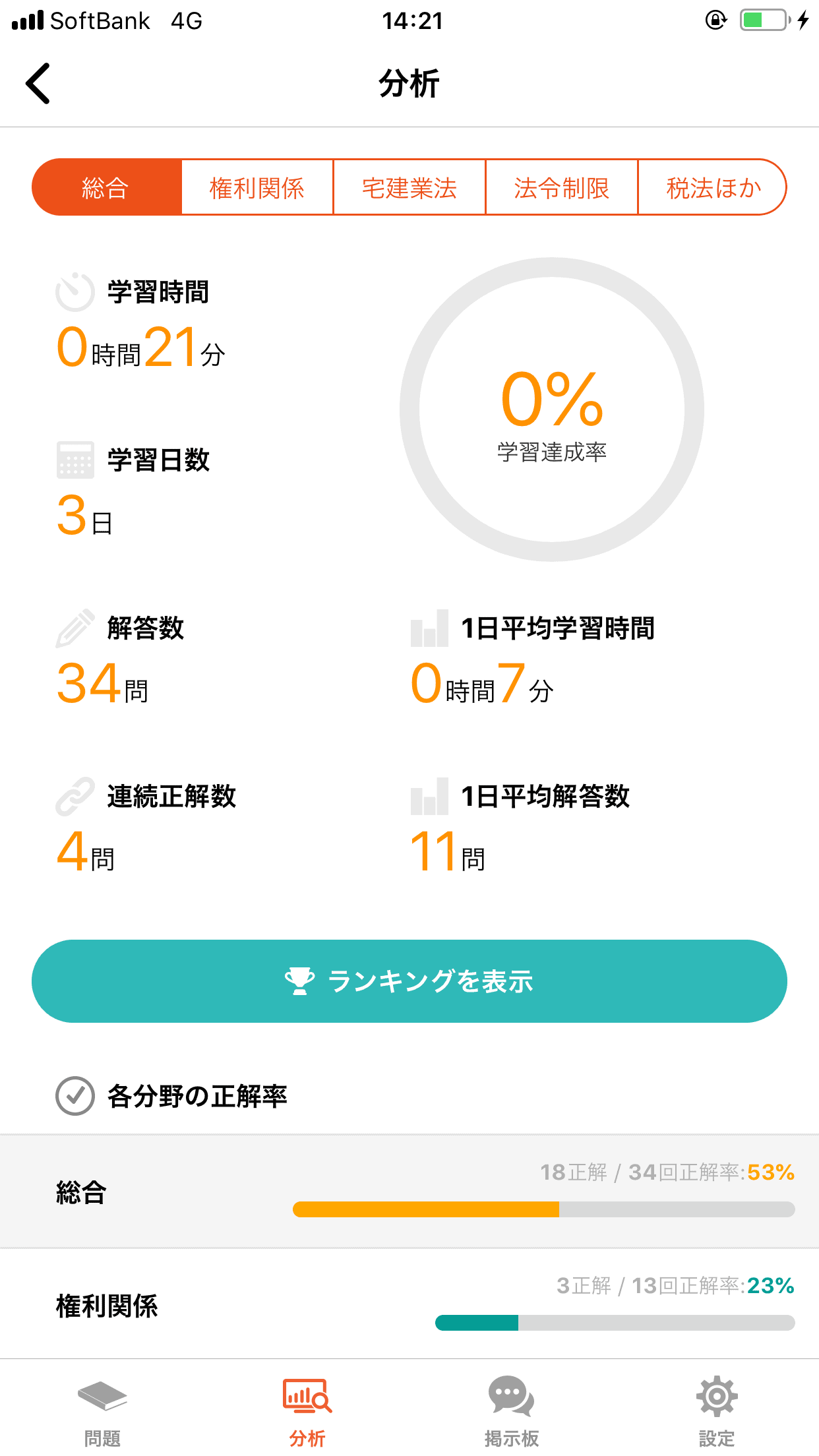Go back using the top-left arrow
The height and width of the screenshot is (1456, 819).
(x=38, y=84)
